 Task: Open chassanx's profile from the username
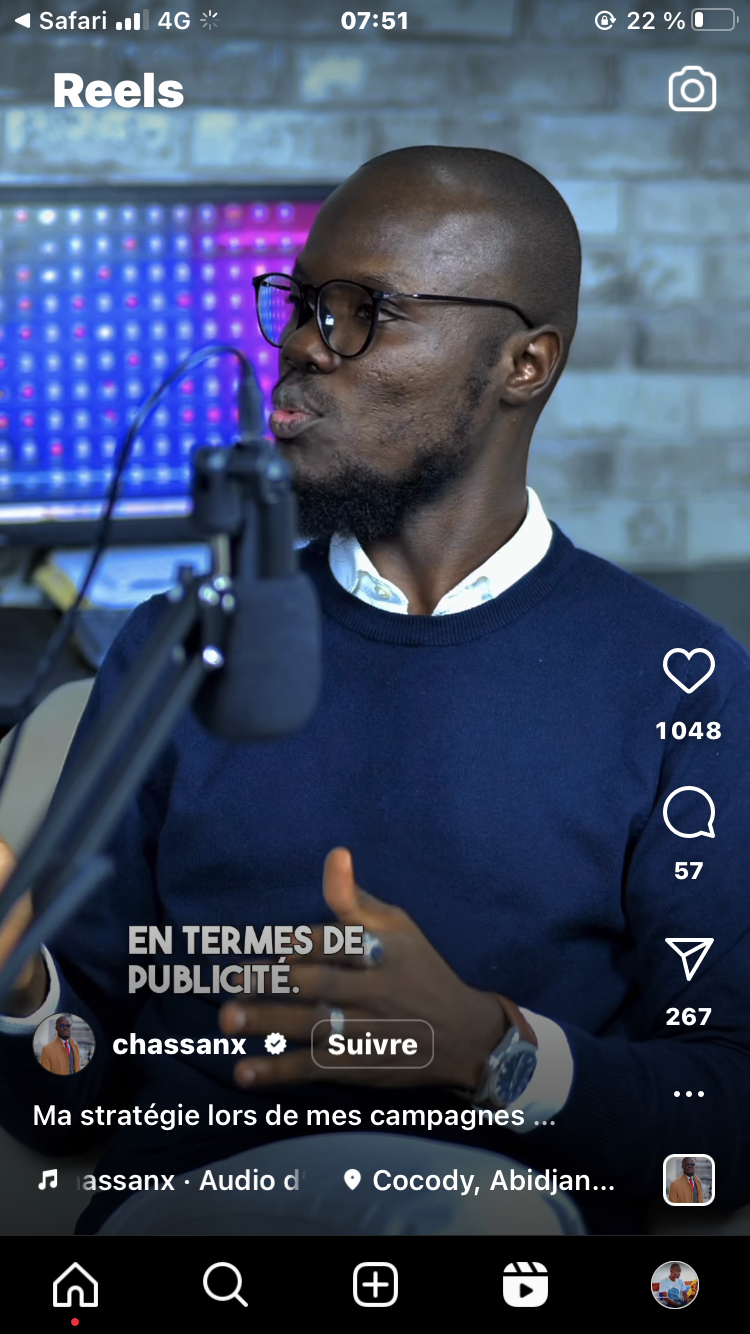tap(180, 1044)
